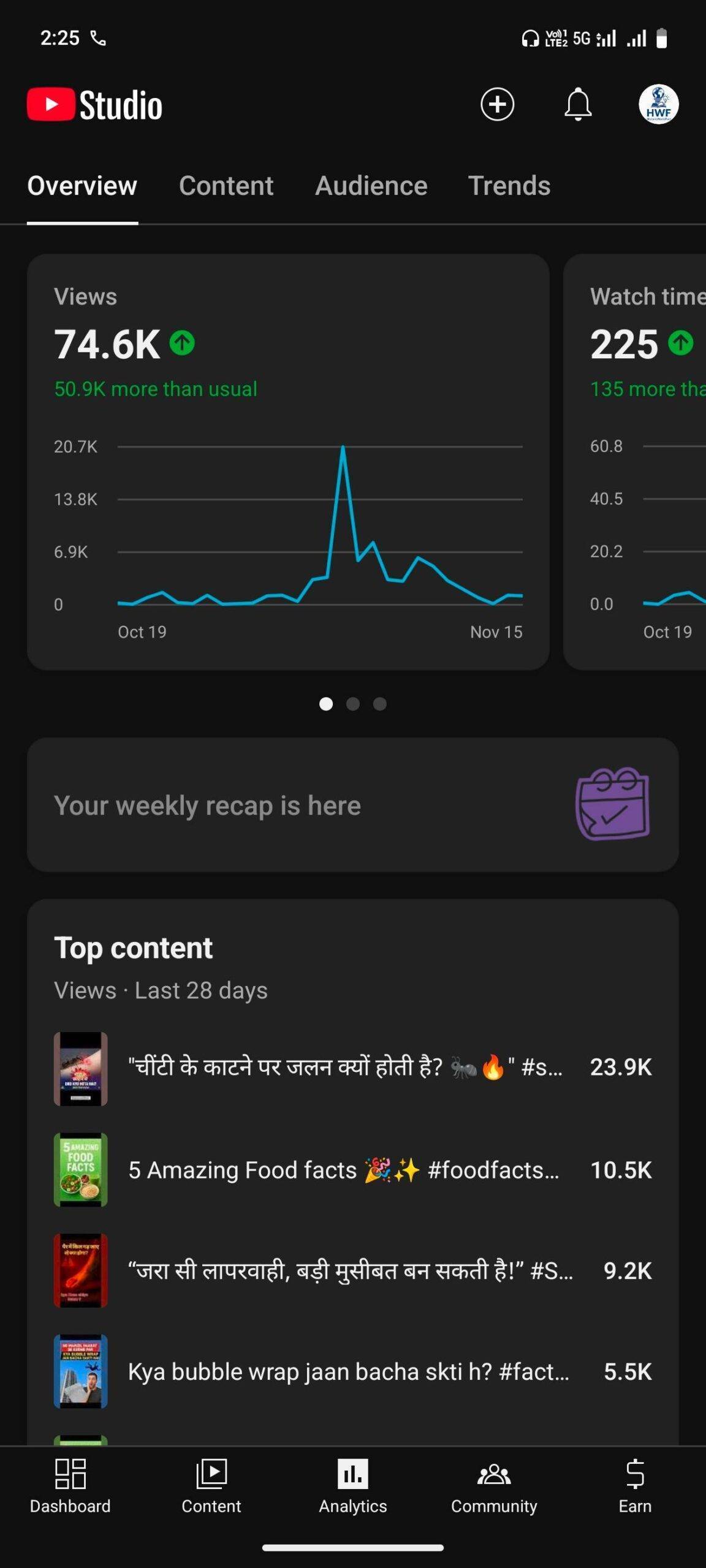The height and width of the screenshot is (1568, 706).
Task: Open the video with 9.2K views
Action: pos(352,1271)
